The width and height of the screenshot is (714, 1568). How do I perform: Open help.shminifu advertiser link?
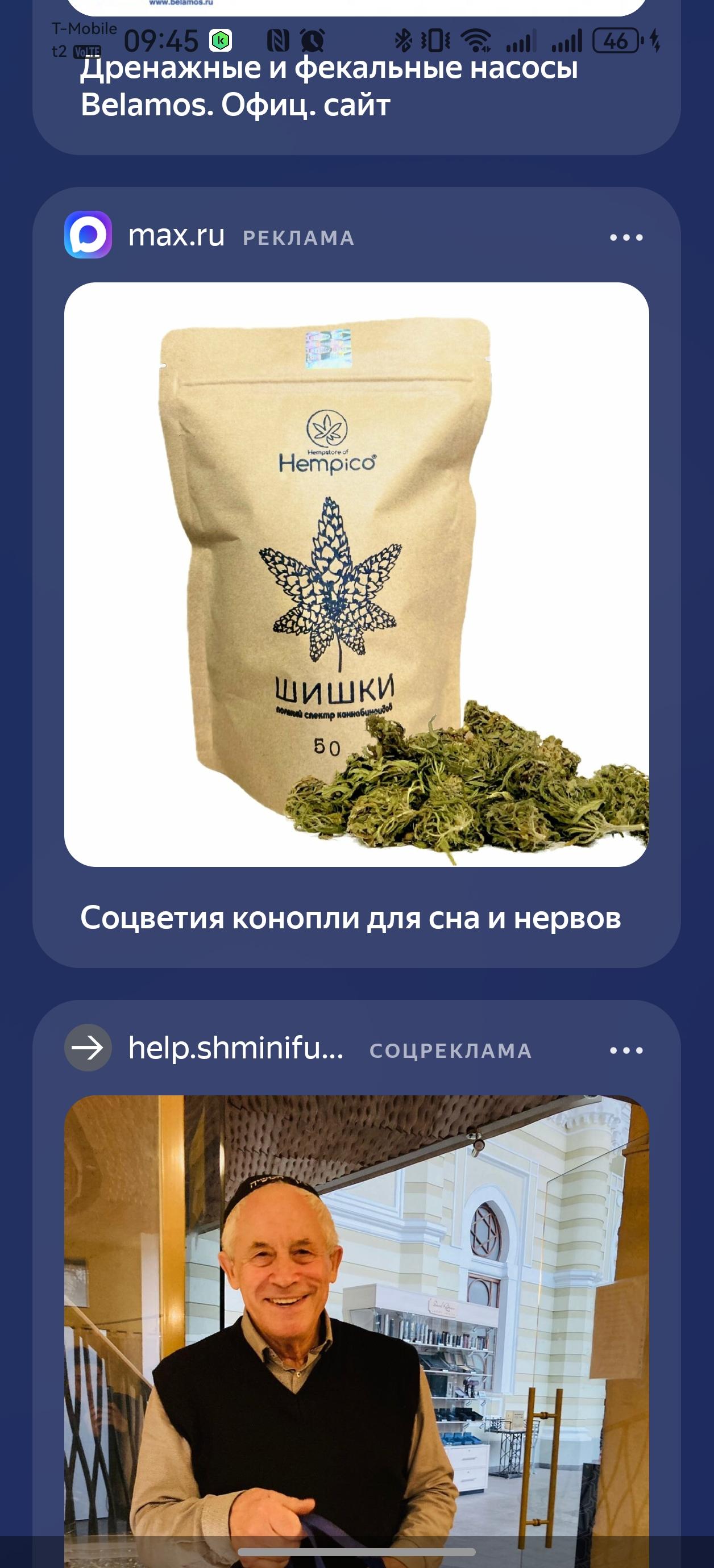coord(235,1048)
